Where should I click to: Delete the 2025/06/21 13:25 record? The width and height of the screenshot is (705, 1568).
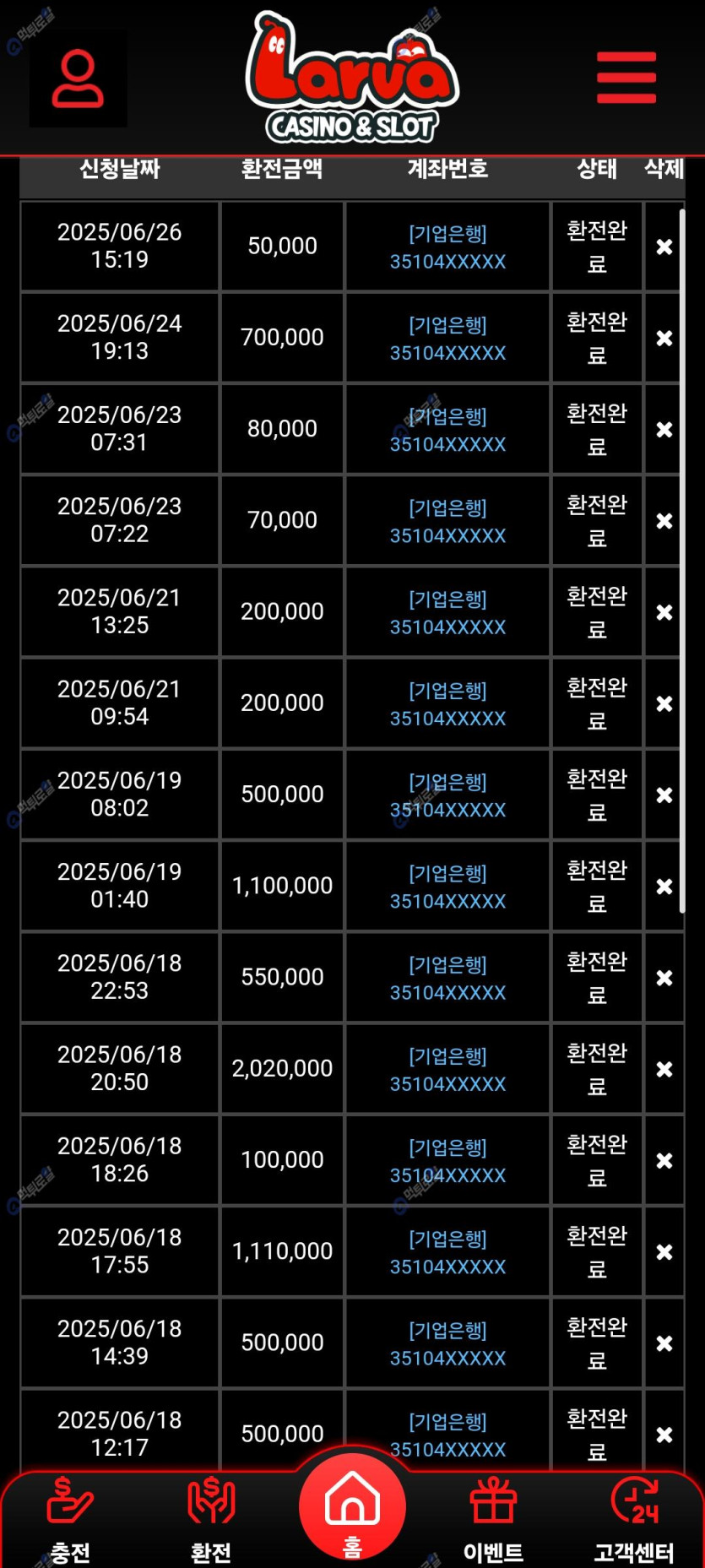click(x=664, y=612)
